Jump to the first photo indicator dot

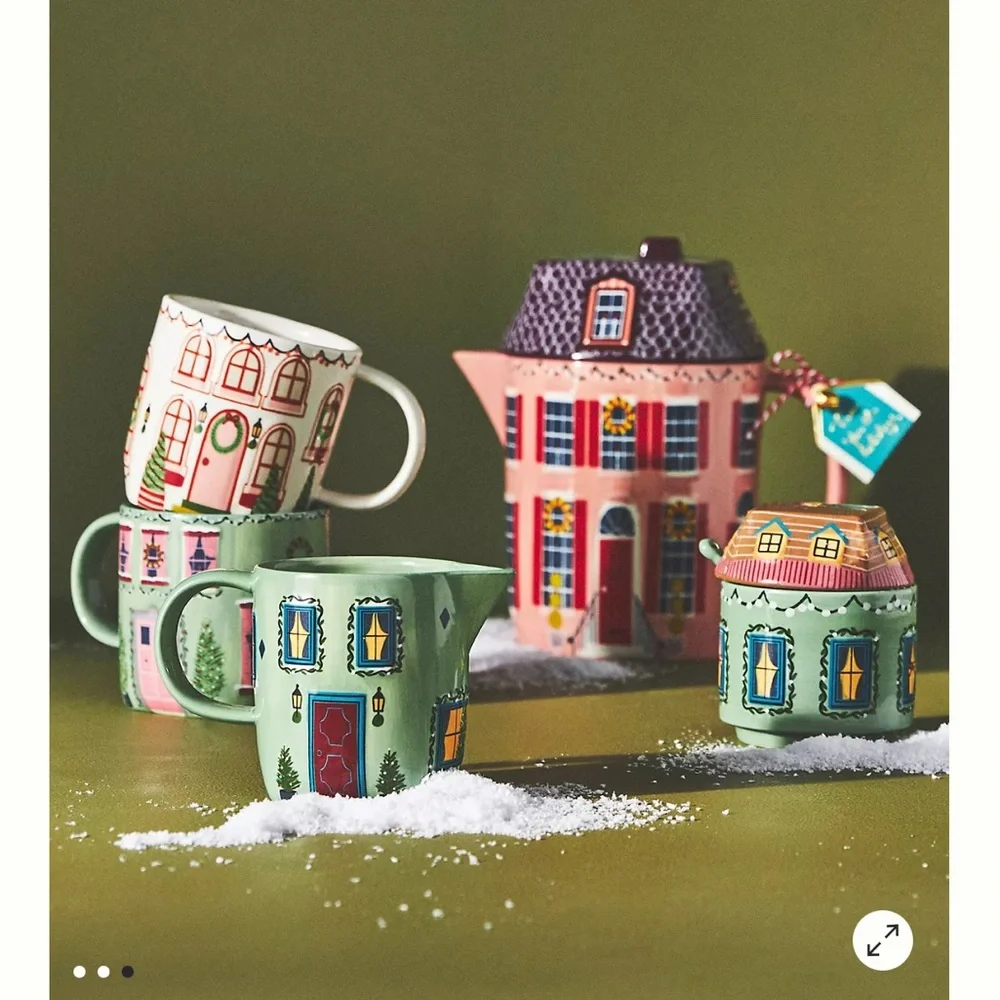pyautogui.click(x=79, y=971)
